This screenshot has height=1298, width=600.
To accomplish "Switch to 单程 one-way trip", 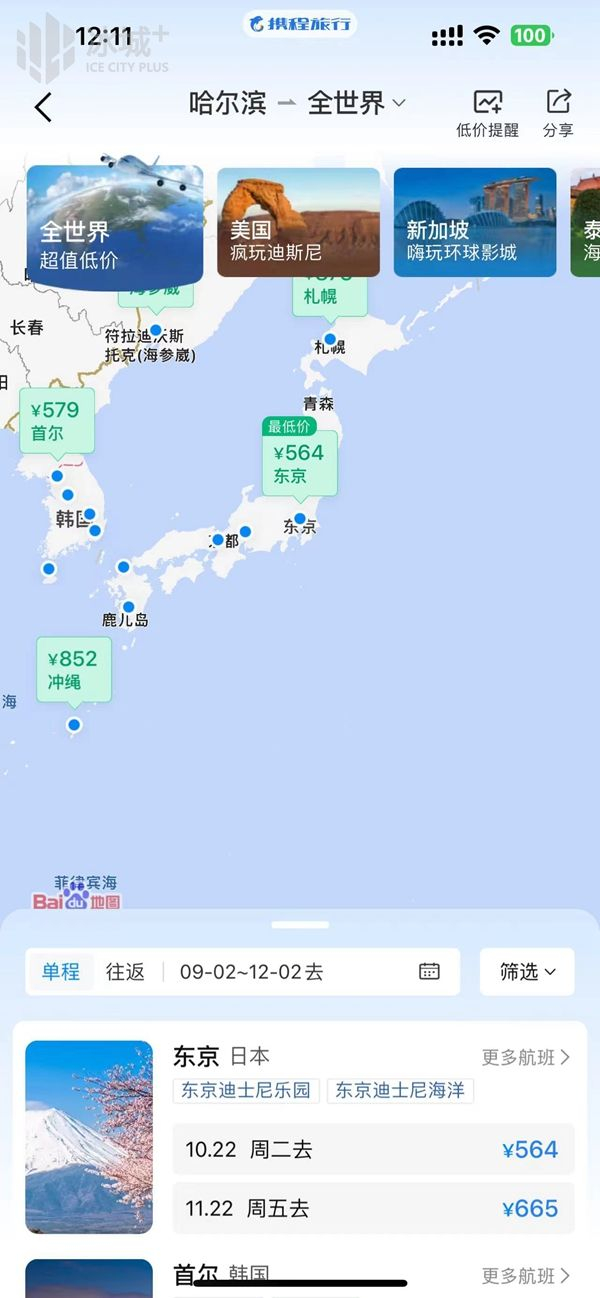I will (61, 971).
